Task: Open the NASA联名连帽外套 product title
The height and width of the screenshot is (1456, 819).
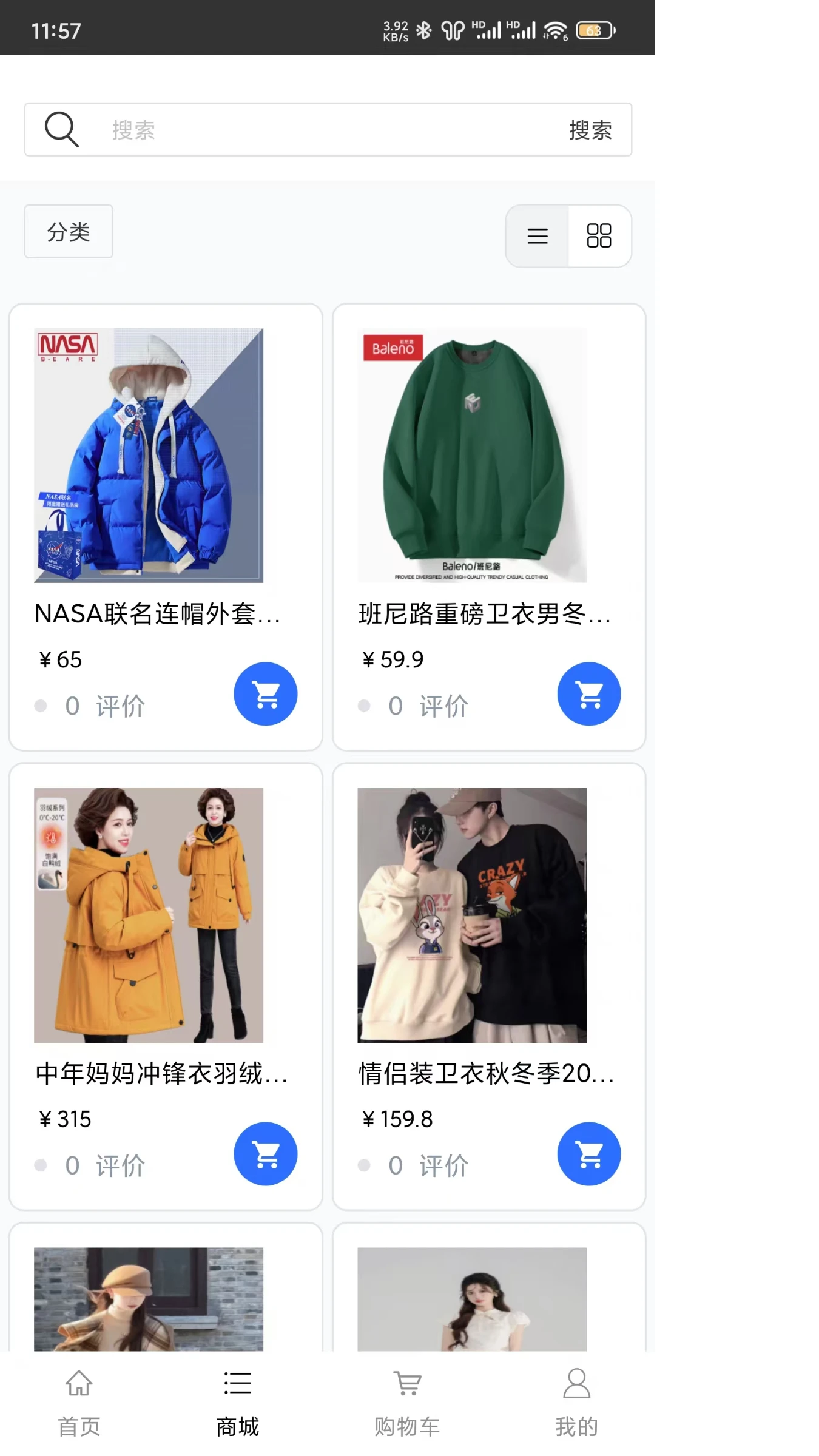Action: pos(158,615)
